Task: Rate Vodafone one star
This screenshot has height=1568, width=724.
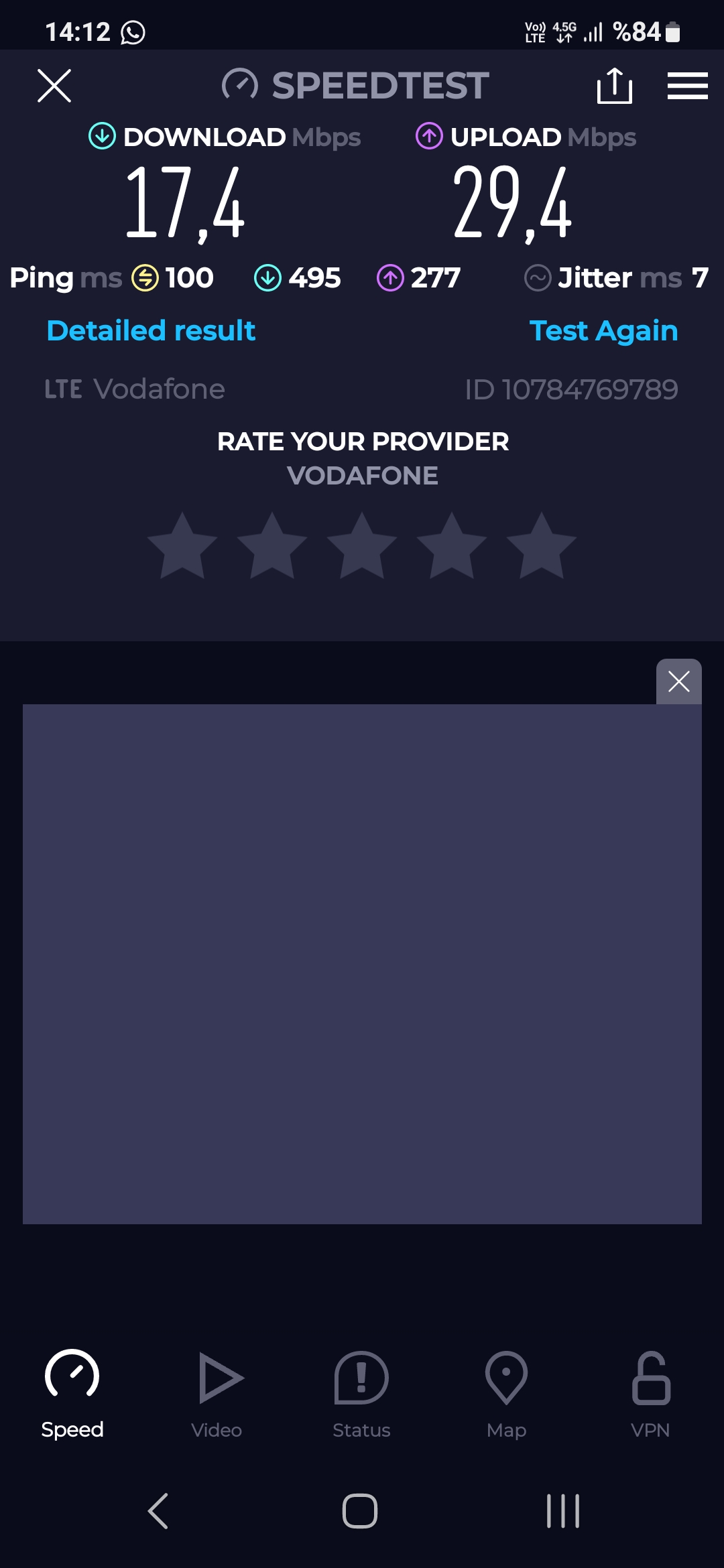Action: coord(182,546)
